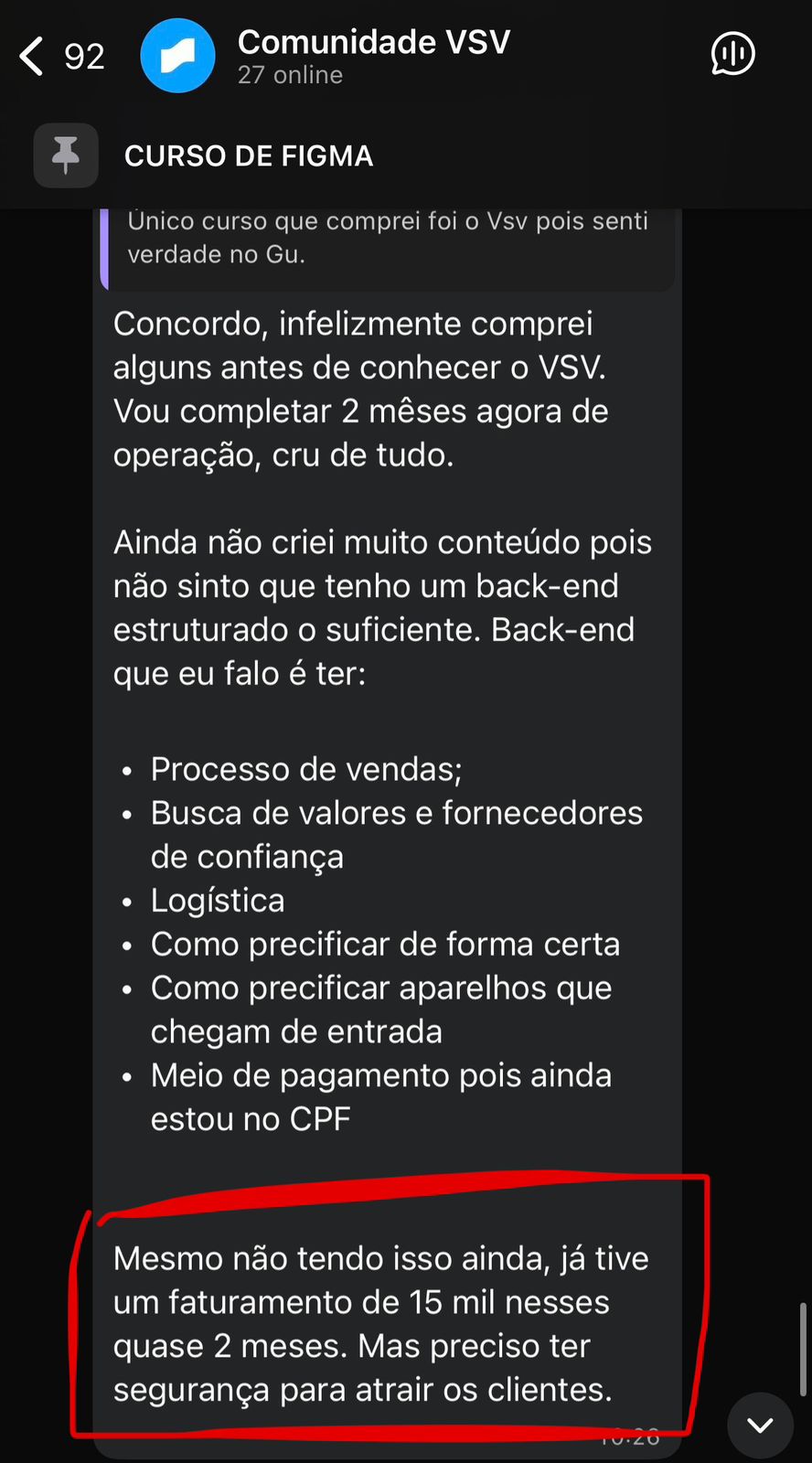Open the pinned CURSO DE FIGMA banner
This screenshot has width=812, height=1463.
coord(248,155)
